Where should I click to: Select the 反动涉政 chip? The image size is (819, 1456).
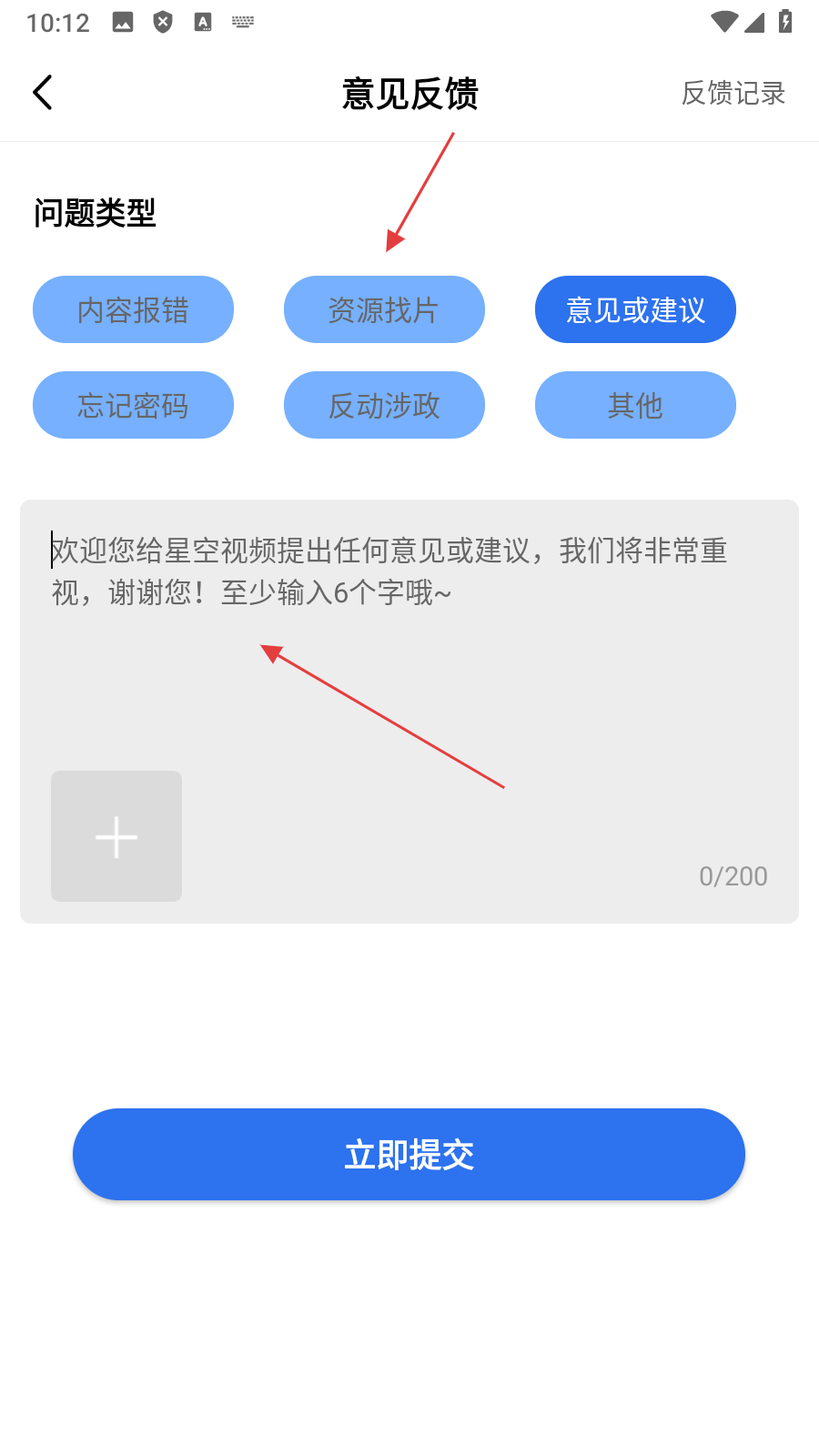pyautogui.click(x=384, y=405)
